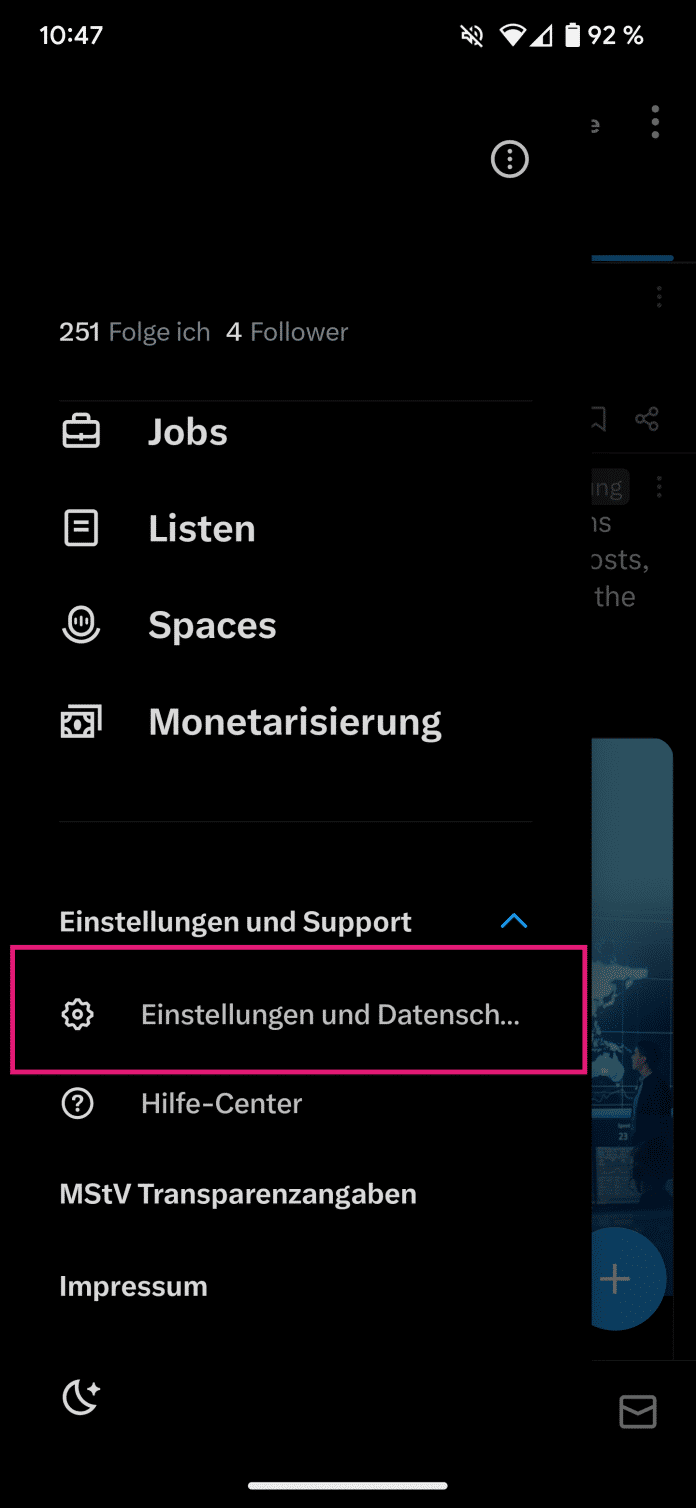Compose a new post with plus button
696x1508 pixels.
tap(616, 1278)
